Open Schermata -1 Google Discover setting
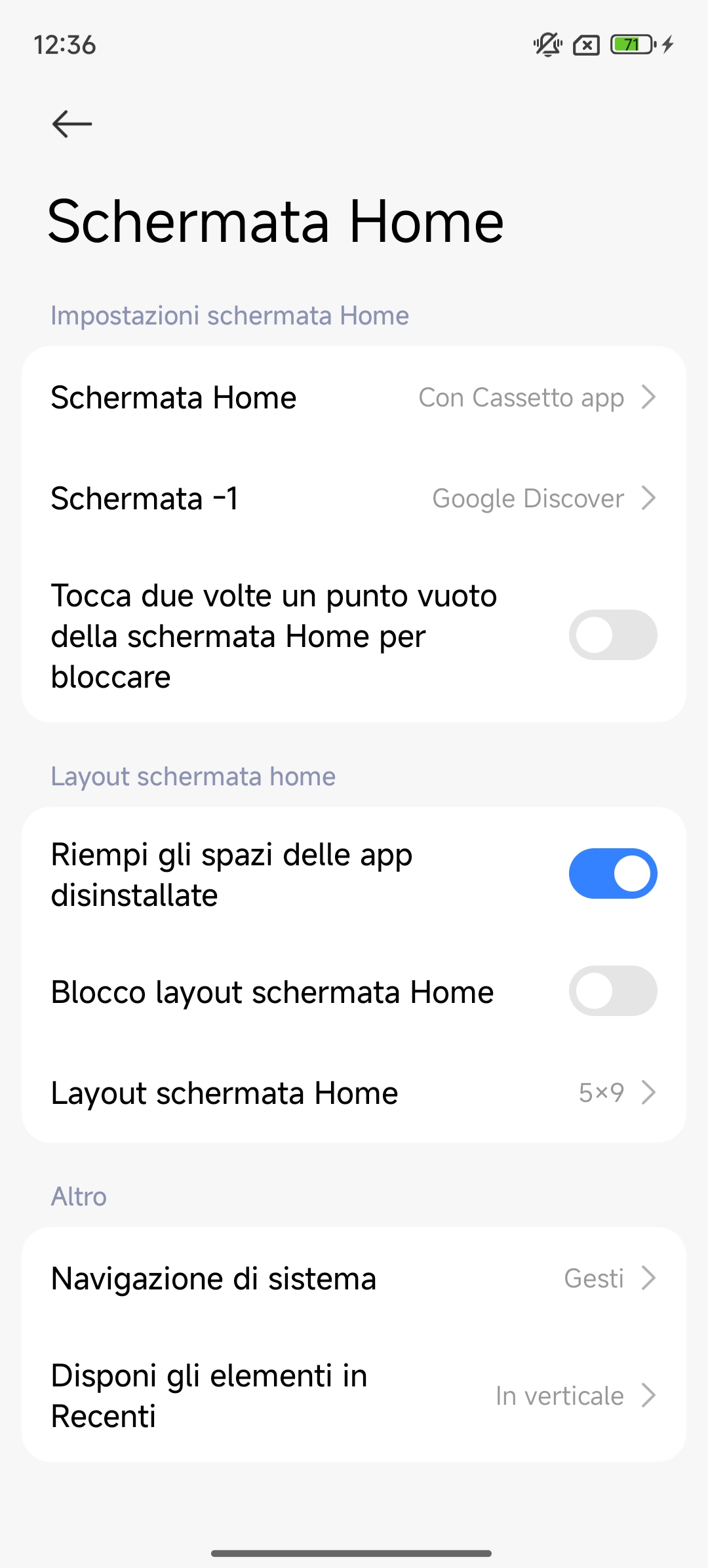Viewport: 708px width, 1568px height. click(x=354, y=498)
